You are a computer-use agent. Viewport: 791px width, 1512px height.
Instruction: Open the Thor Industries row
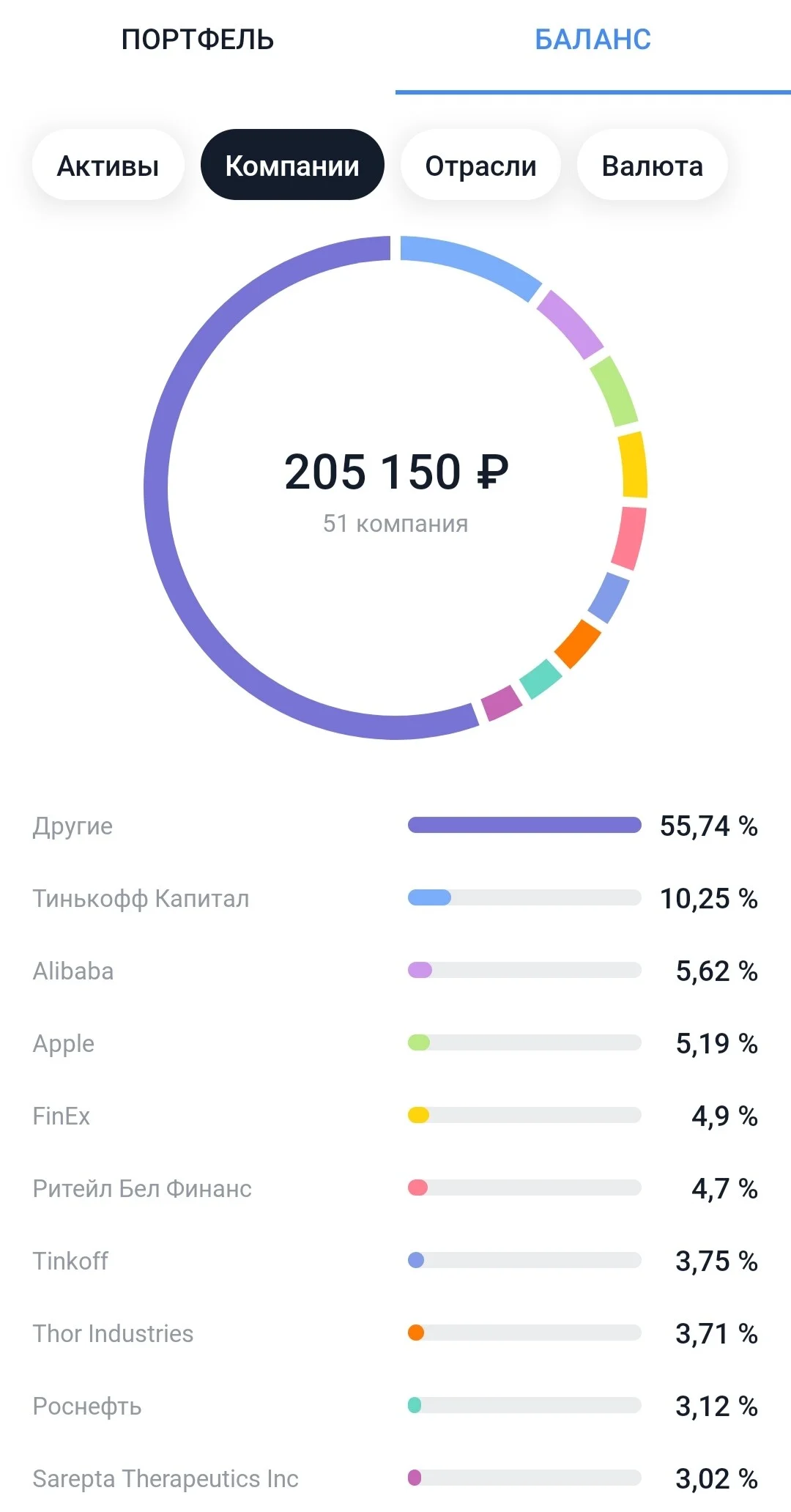tap(395, 1333)
